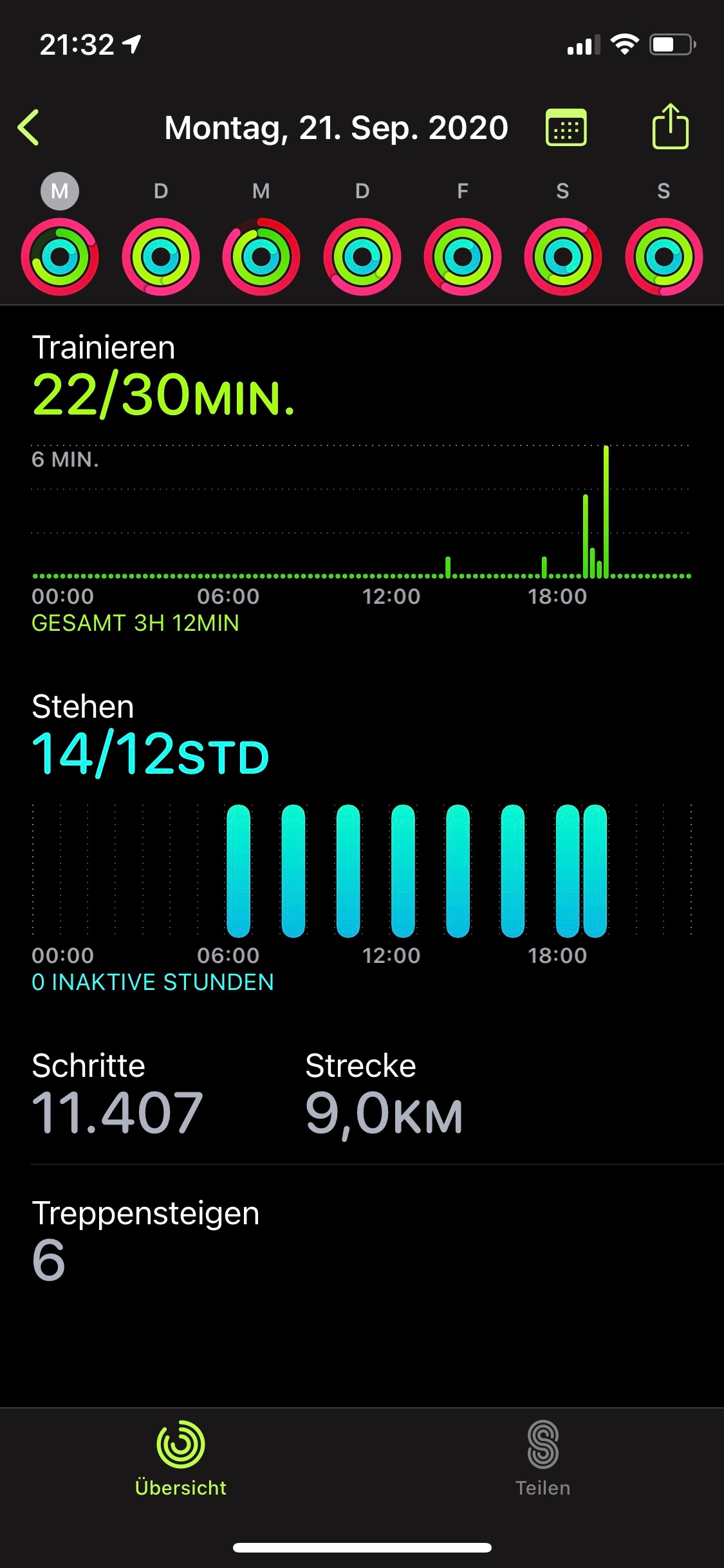
Task: Select Tuesday's activity rings
Action: 161,256
